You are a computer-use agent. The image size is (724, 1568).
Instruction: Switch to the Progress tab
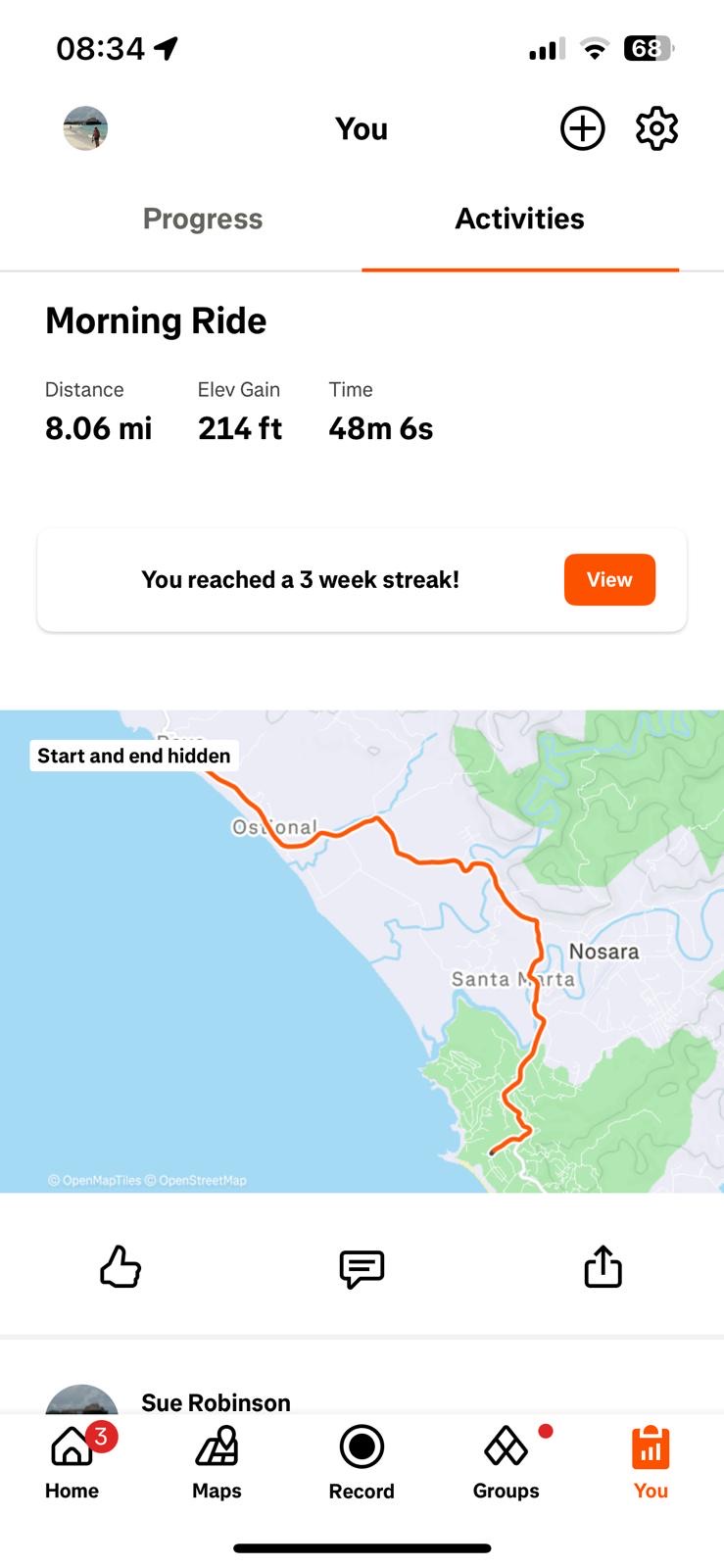(203, 219)
